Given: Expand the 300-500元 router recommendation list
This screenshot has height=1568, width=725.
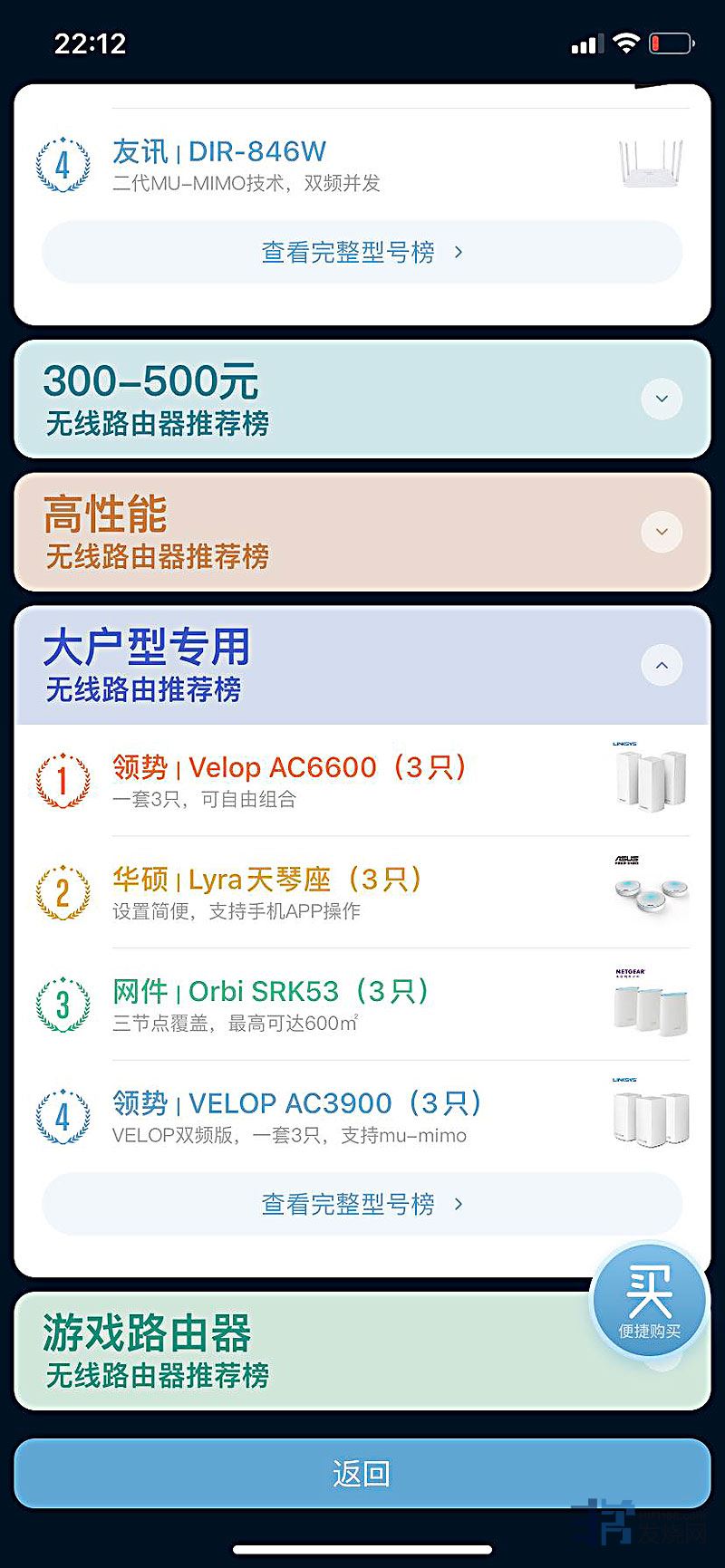Looking at the screenshot, I should [662, 399].
